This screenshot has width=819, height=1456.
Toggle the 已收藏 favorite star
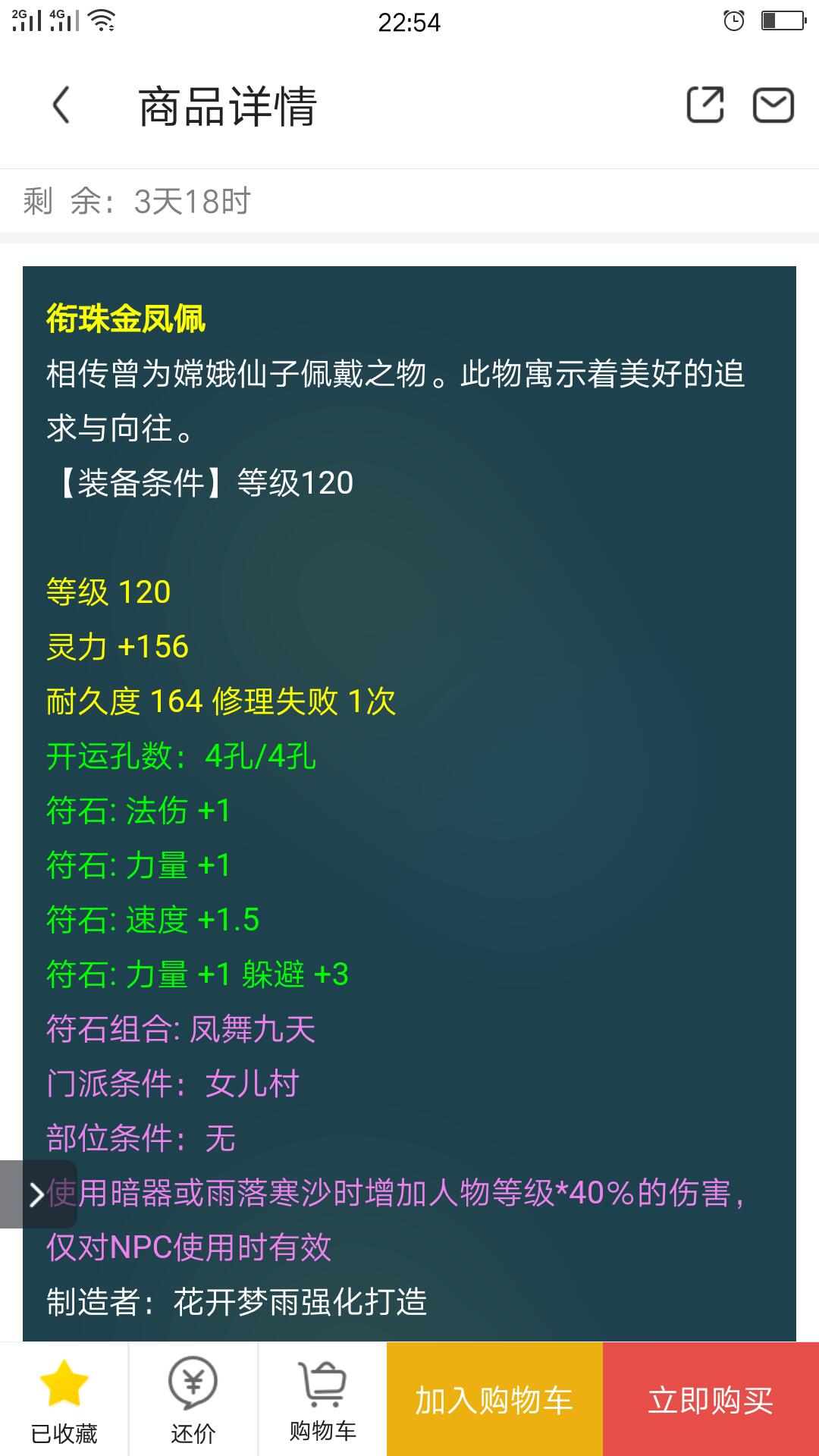[64, 1400]
